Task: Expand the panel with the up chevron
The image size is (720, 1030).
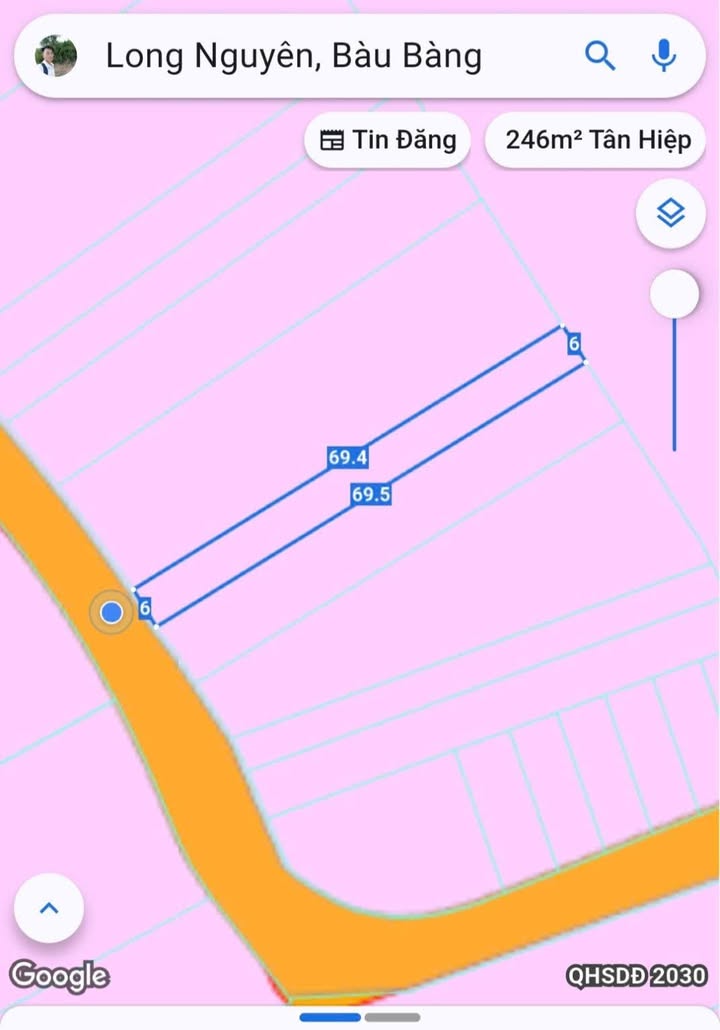Action: (x=49, y=908)
